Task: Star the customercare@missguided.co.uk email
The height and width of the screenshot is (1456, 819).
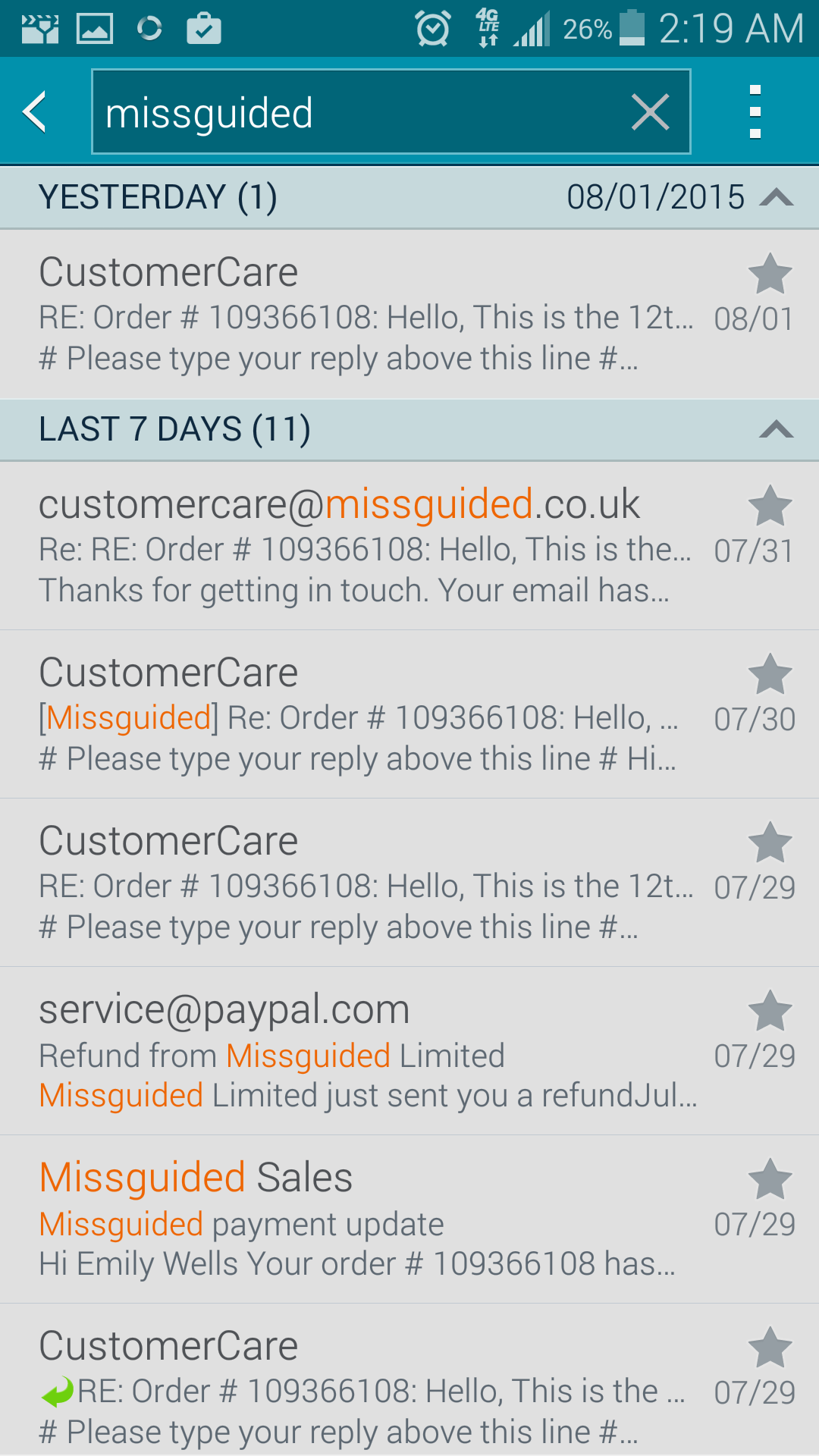Action: (770, 505)
